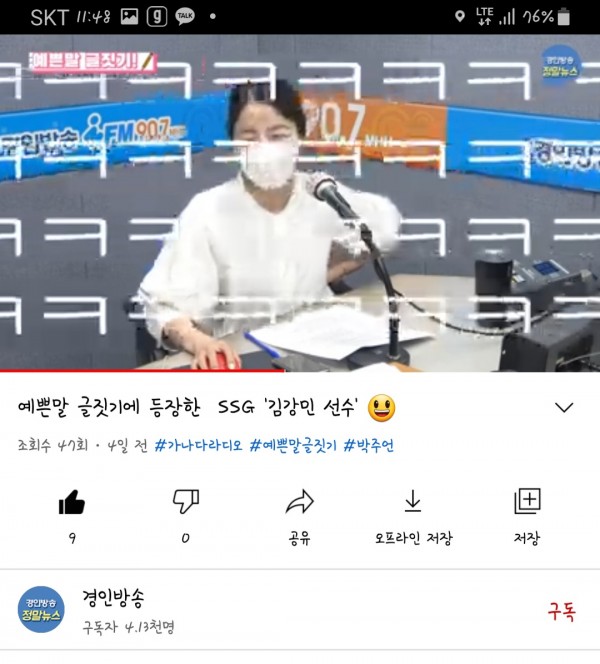600x664 pixels.
Task: Like this video
Action: click(x=72, y=503)
